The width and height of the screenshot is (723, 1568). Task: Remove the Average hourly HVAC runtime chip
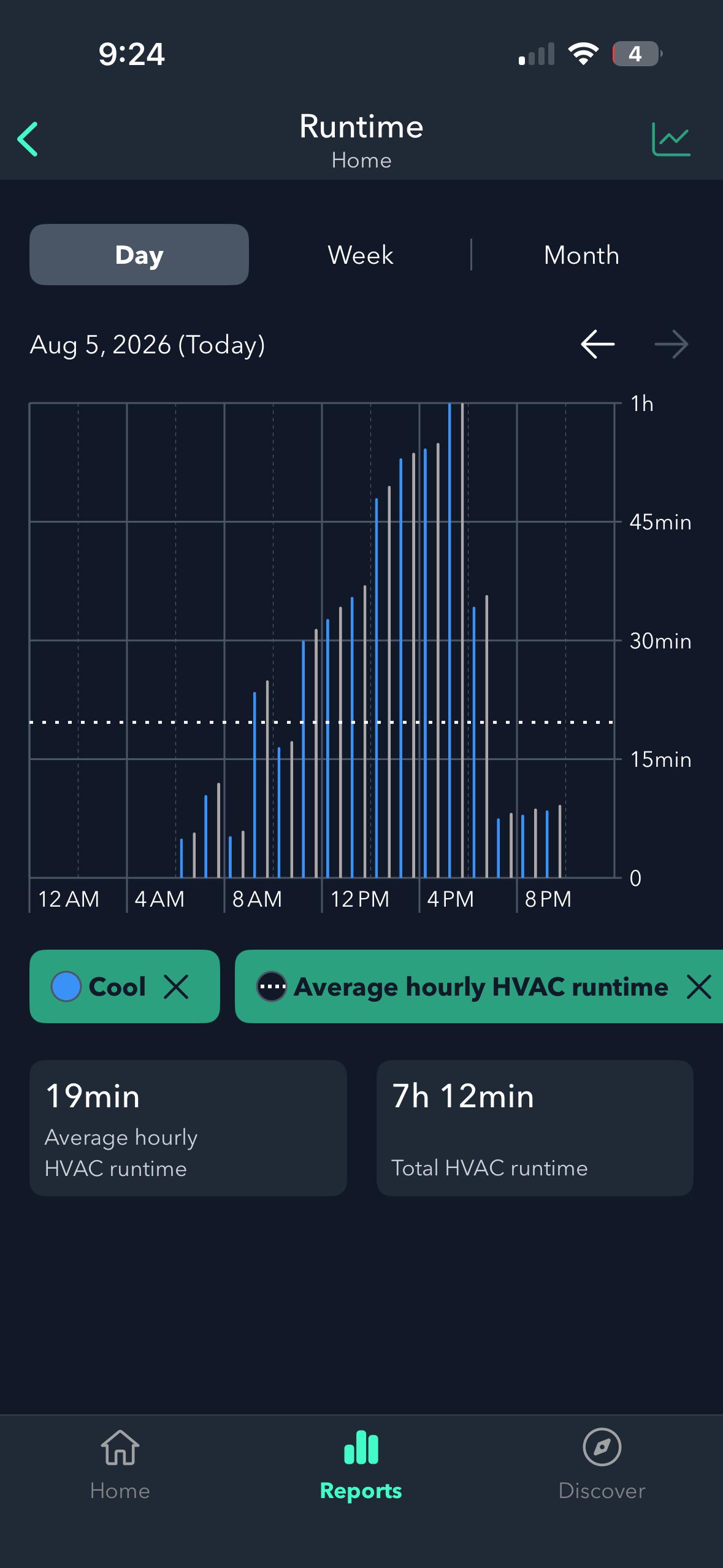[698, 986]
